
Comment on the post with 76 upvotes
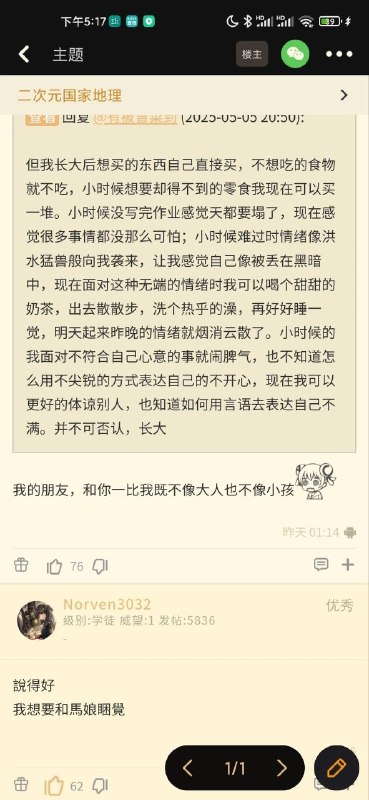pos(321,564)
